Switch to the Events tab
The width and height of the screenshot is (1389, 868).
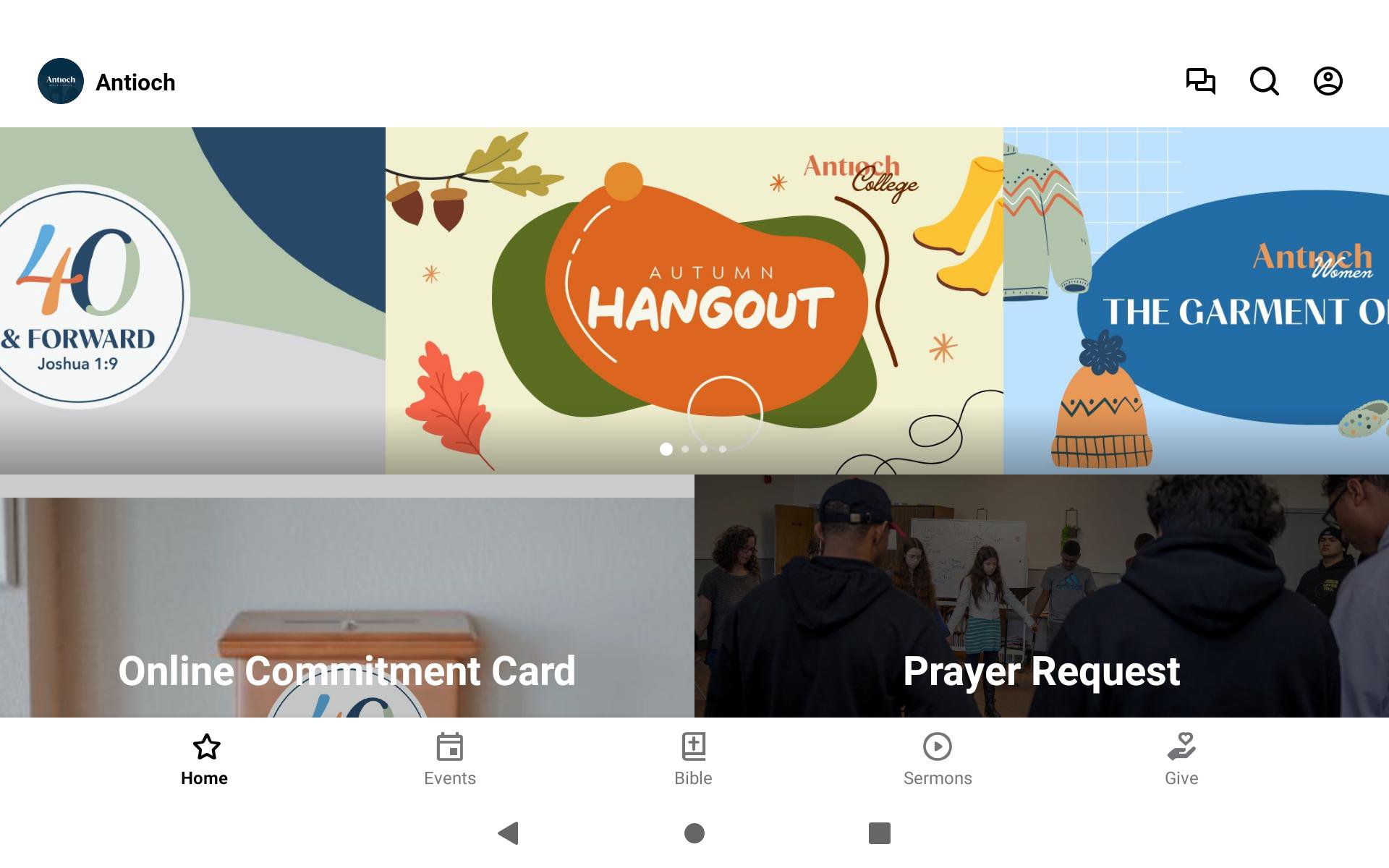click(449, 759)
